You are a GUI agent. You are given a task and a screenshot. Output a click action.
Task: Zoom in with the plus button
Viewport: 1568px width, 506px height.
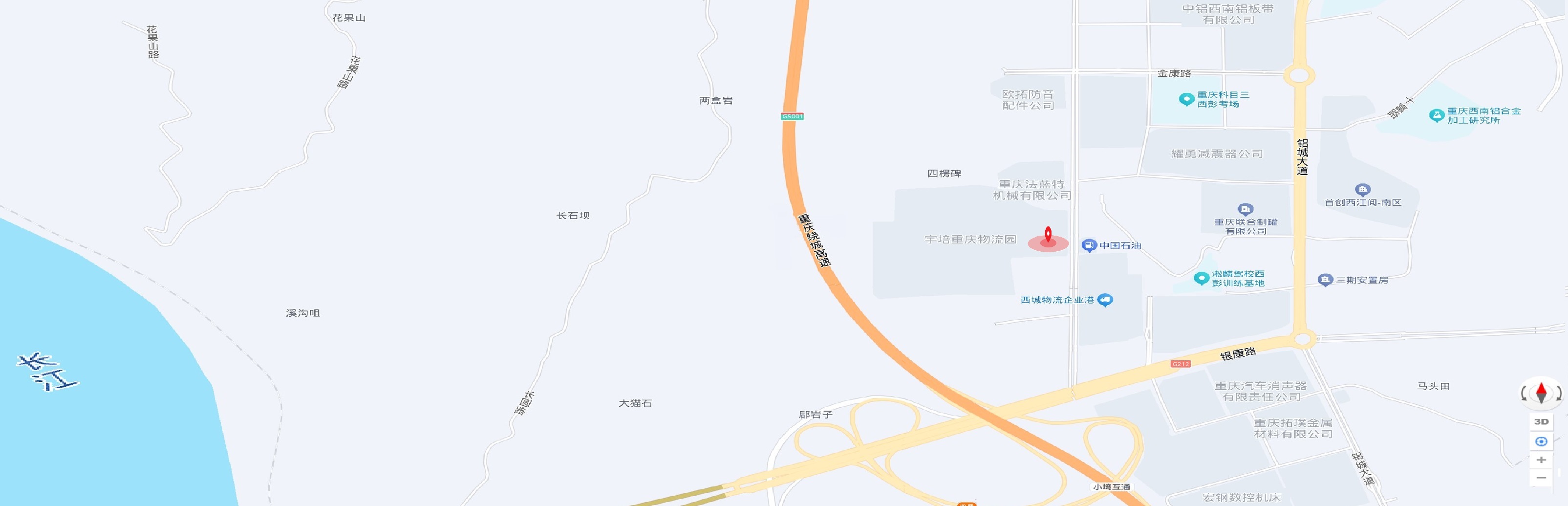pos(1541,460)
